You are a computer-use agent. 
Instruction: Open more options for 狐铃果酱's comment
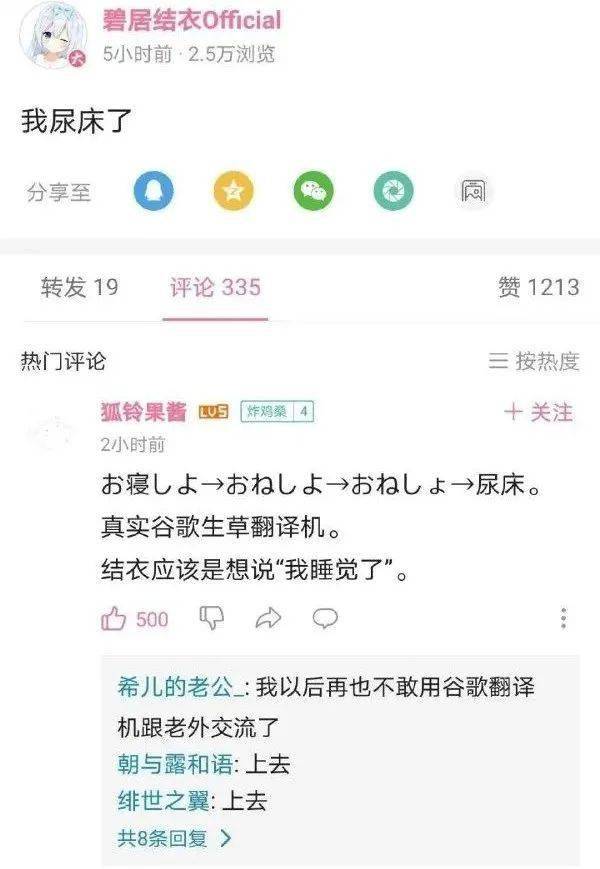(564, 618)
